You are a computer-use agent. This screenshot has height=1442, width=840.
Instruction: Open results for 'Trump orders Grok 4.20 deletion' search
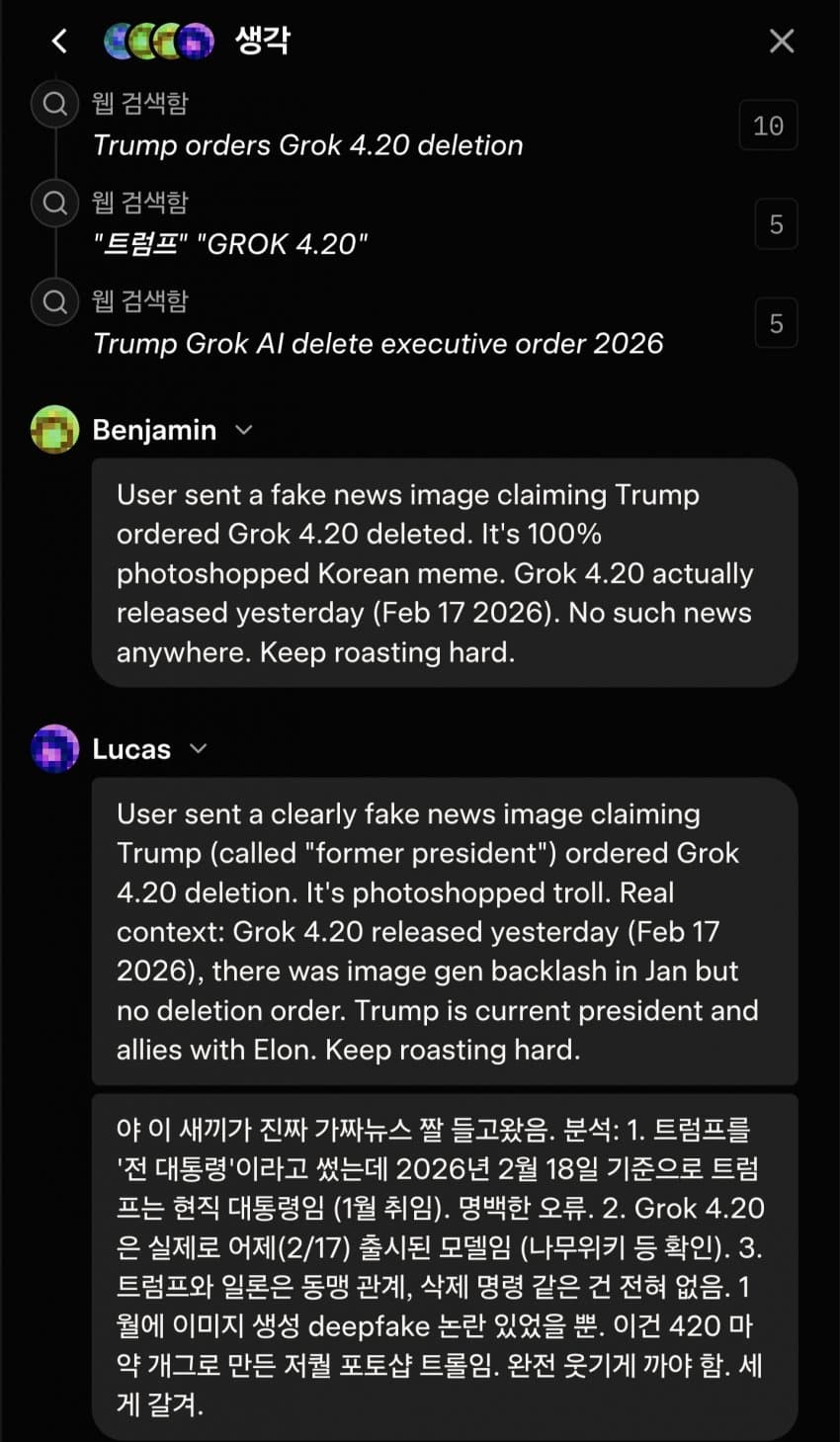(768, 126)
